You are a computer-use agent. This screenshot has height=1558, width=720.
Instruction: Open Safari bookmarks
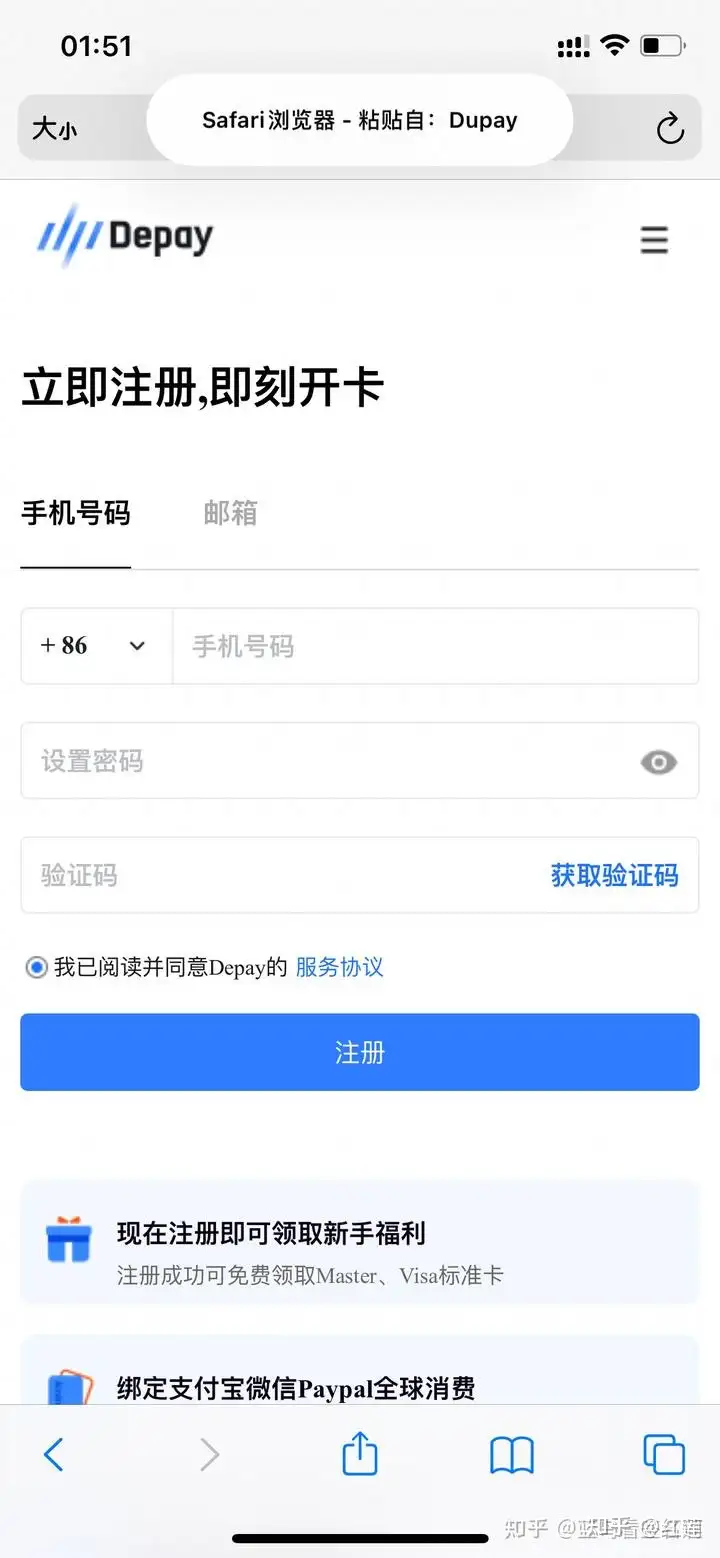[512, 1455]
